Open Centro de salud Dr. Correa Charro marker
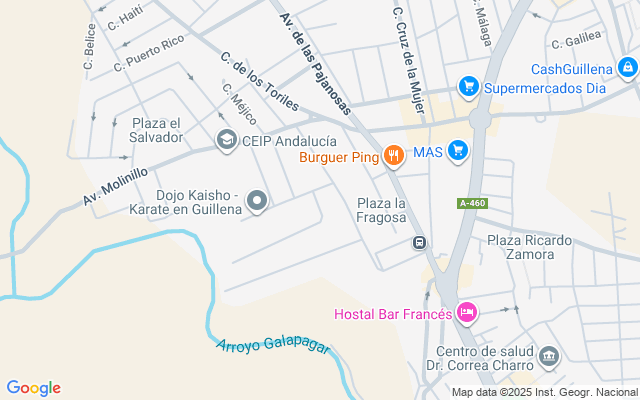Screen dimensions: 640x400 tap(548, 355)
